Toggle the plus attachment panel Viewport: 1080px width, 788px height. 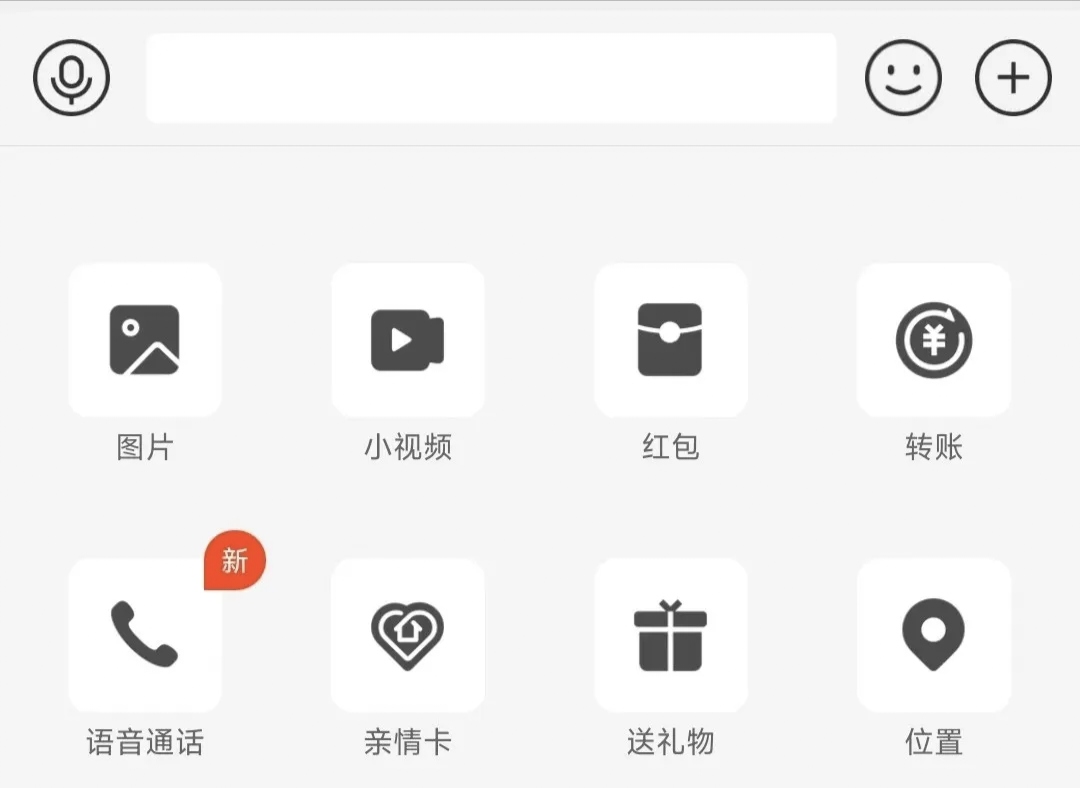1013,78
